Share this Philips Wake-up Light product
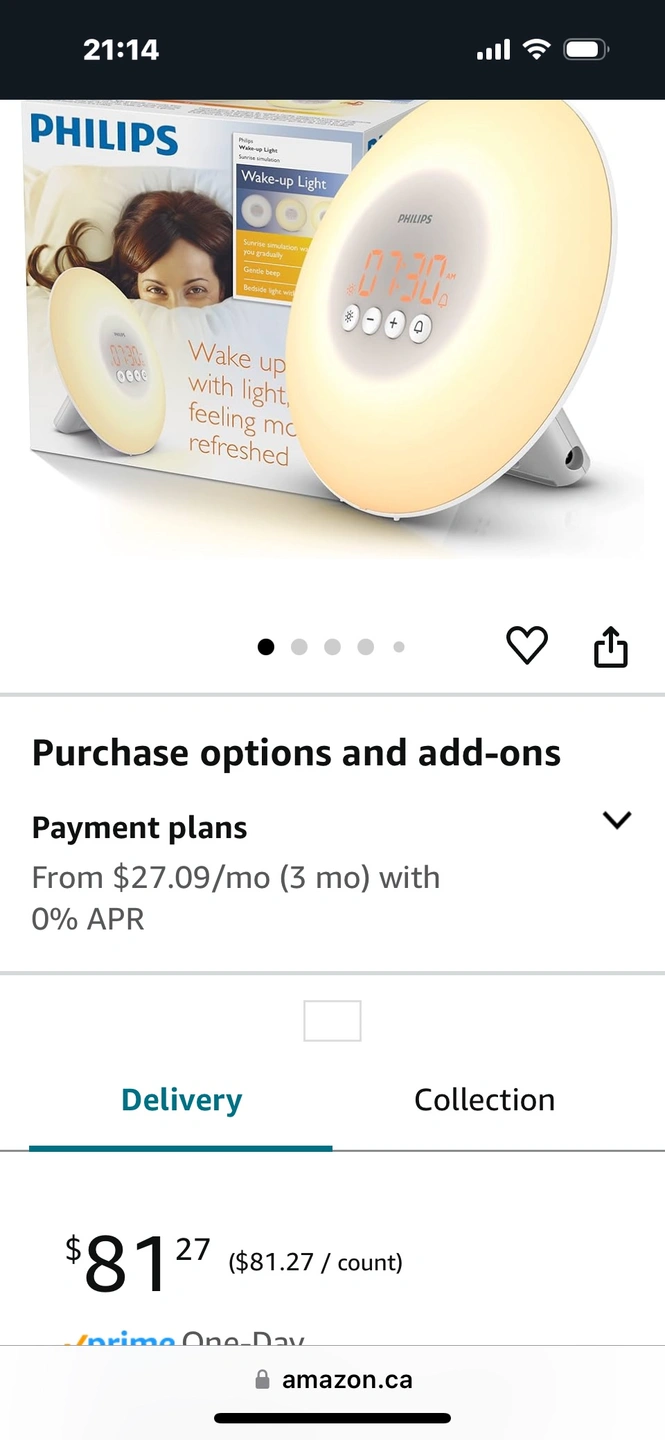The width and height of the screenshot is (665, 1440). [610, 646]
